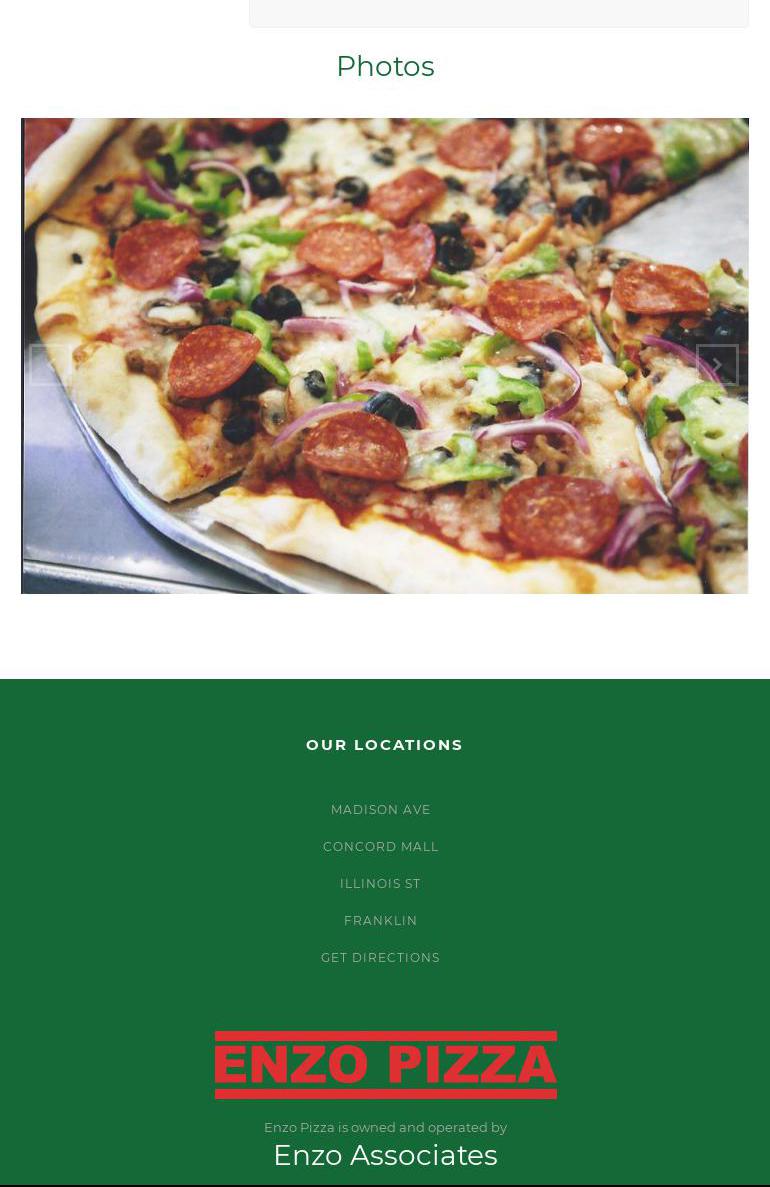Tap Get Directions
The width and height of the screenshot is (770, 1187).
coord(380,958)
